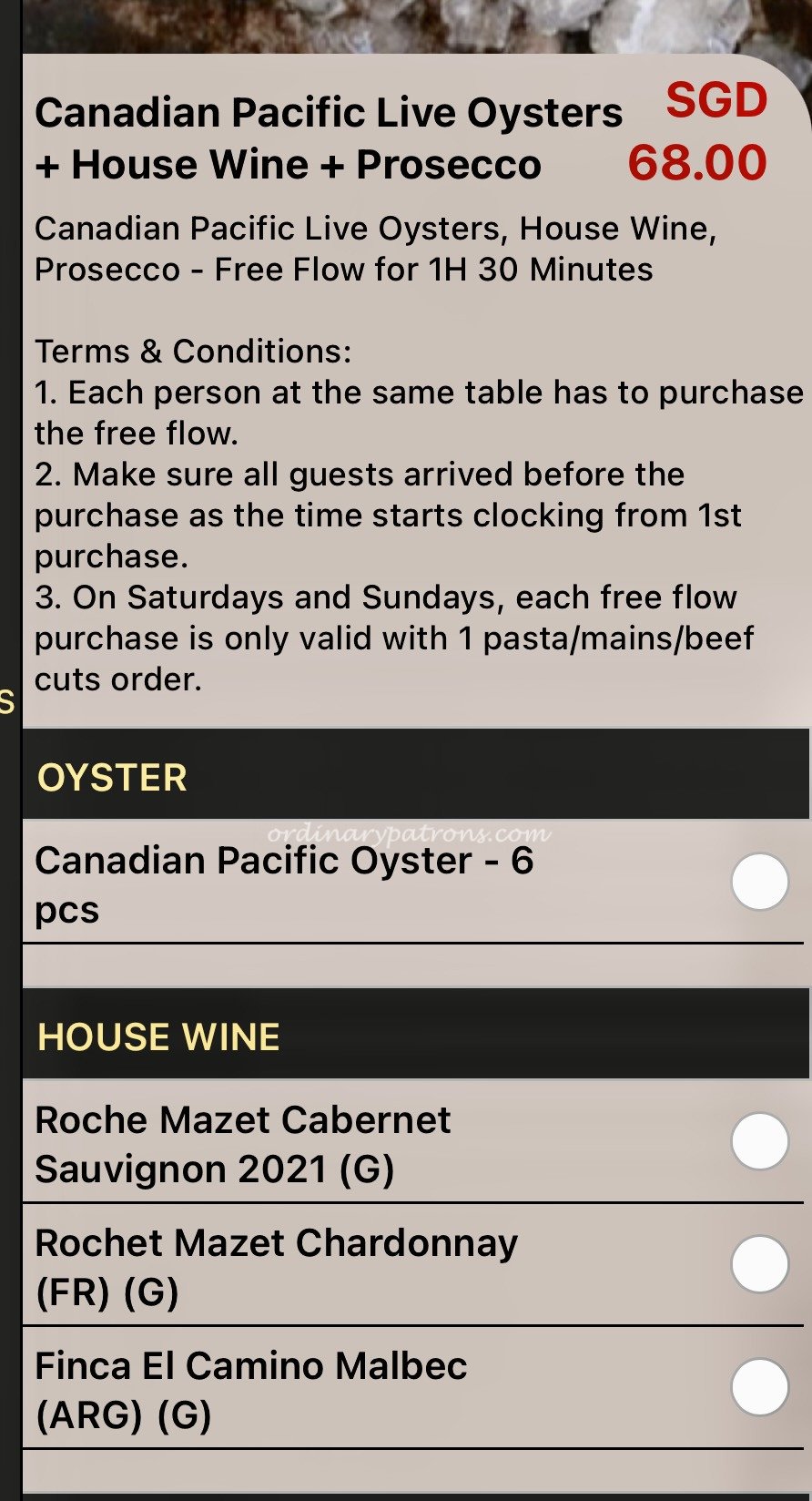Choose Roche Mazet Cabernet Sauvignon 2021
The image size is (812, 1501).
pyautogui.click(x=759, y=1141)
